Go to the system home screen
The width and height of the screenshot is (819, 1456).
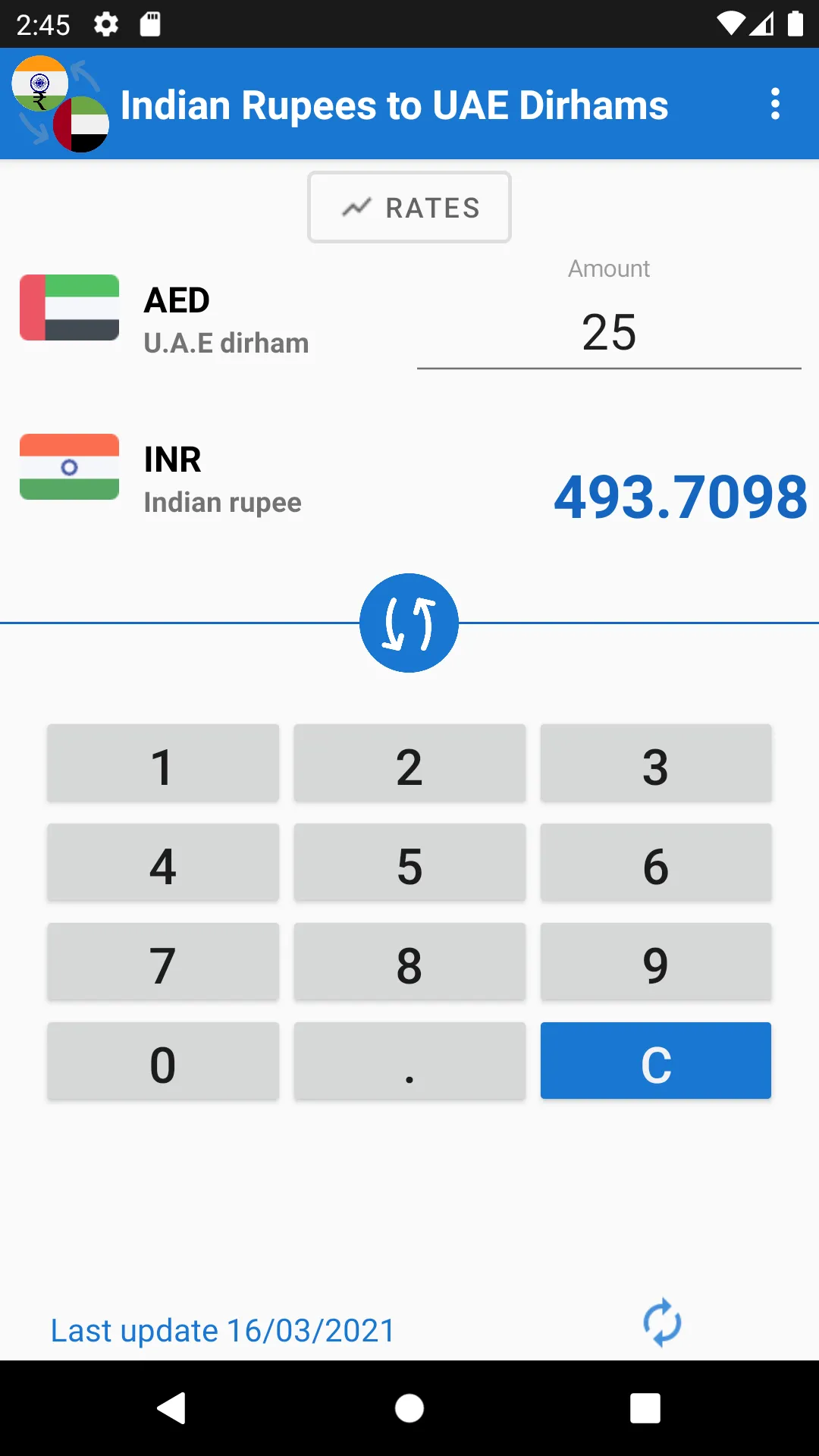pyautogui.click(x=409, y=1408)
